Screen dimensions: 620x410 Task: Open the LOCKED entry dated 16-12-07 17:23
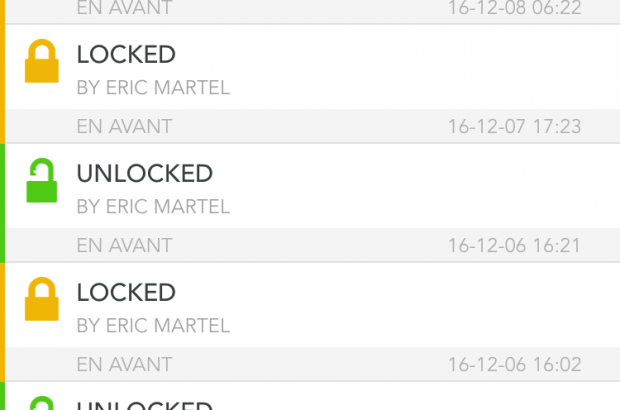pos(310,69)
